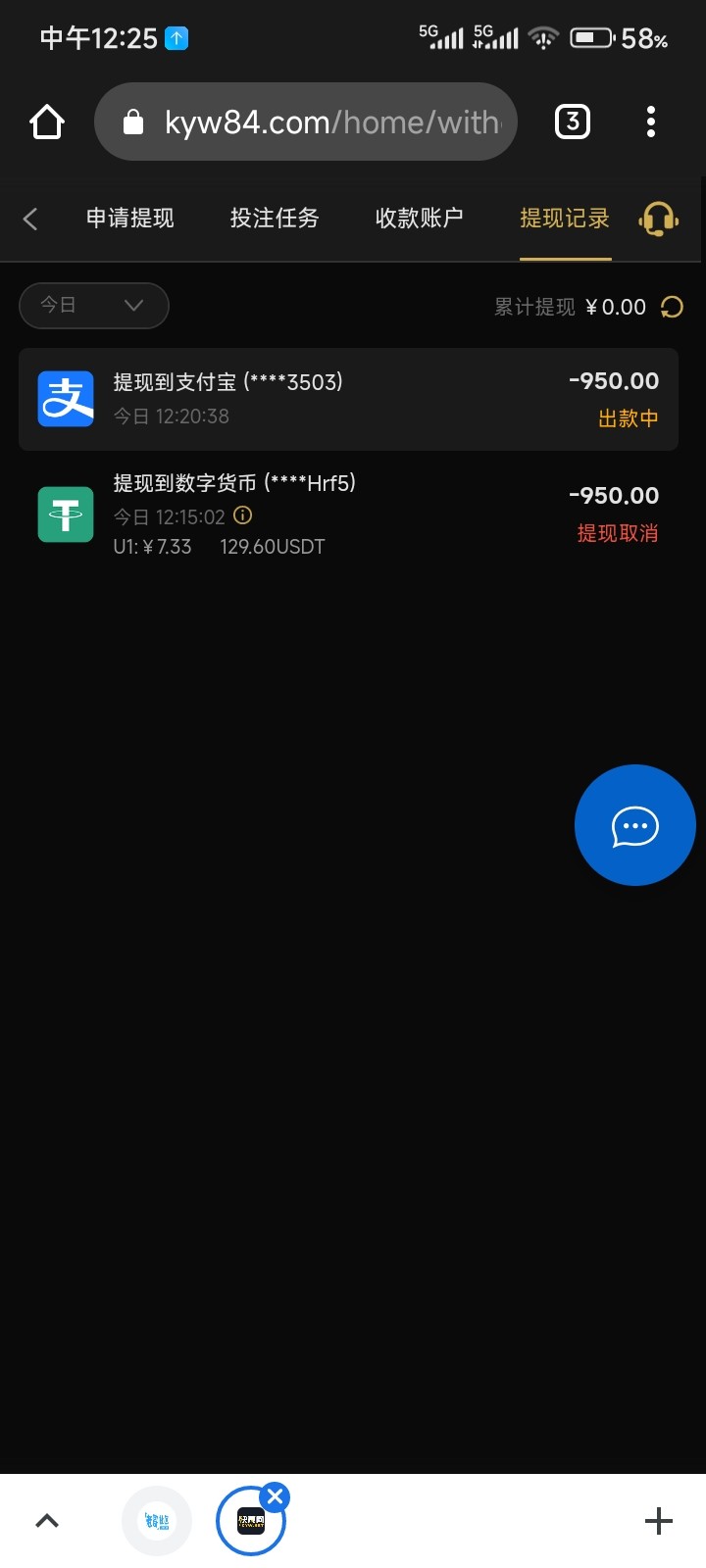Image resolution: width=706 pixels, height=1568 pixels.
Task: Switch to the other bottom tab thumbnail
Action: tap(157, 1521)
